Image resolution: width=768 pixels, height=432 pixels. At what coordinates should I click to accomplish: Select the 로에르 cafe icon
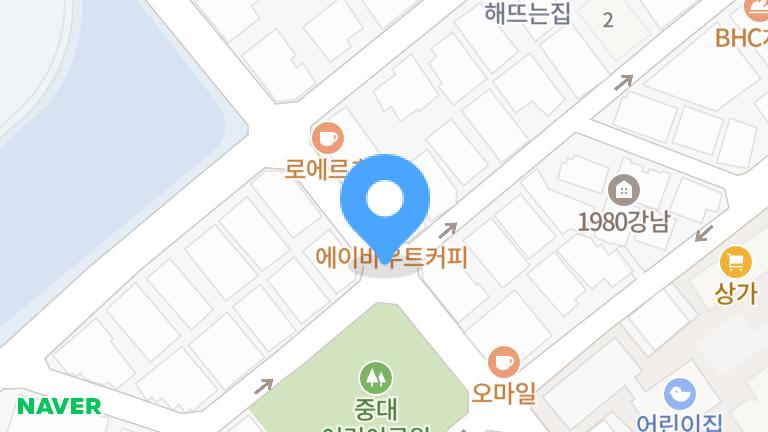[327, 136]
